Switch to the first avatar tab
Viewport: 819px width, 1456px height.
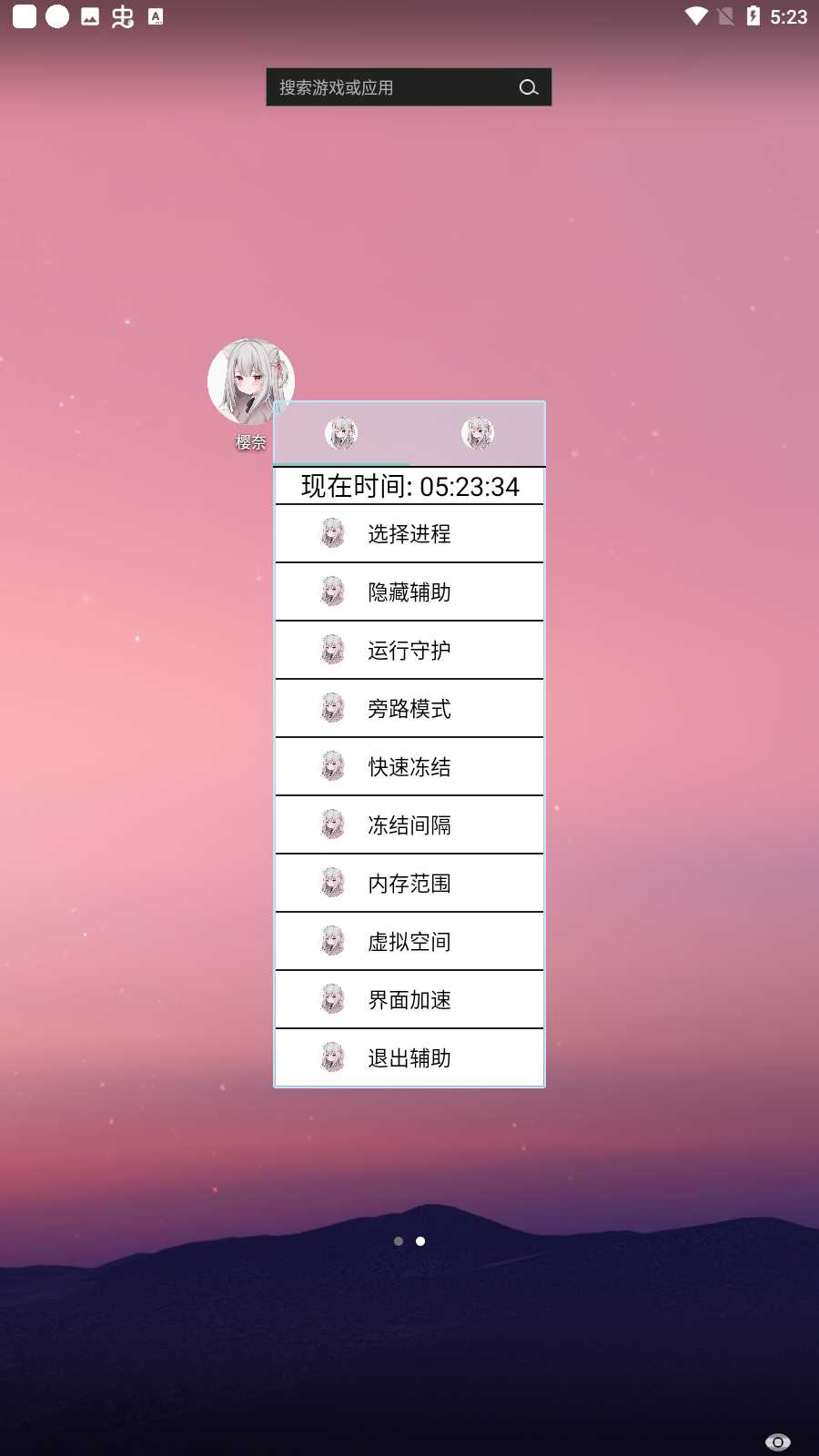click(x=341, y=433)
